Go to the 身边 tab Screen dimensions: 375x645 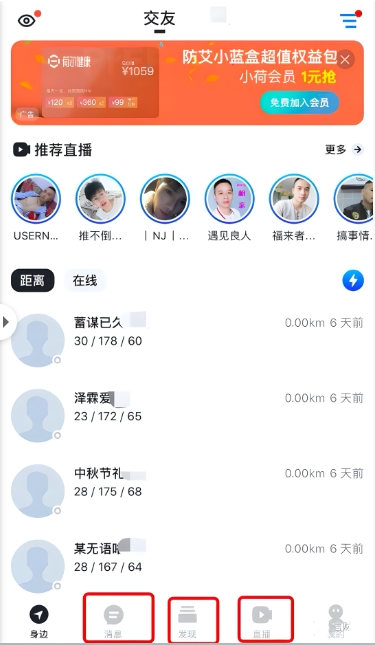39,622
